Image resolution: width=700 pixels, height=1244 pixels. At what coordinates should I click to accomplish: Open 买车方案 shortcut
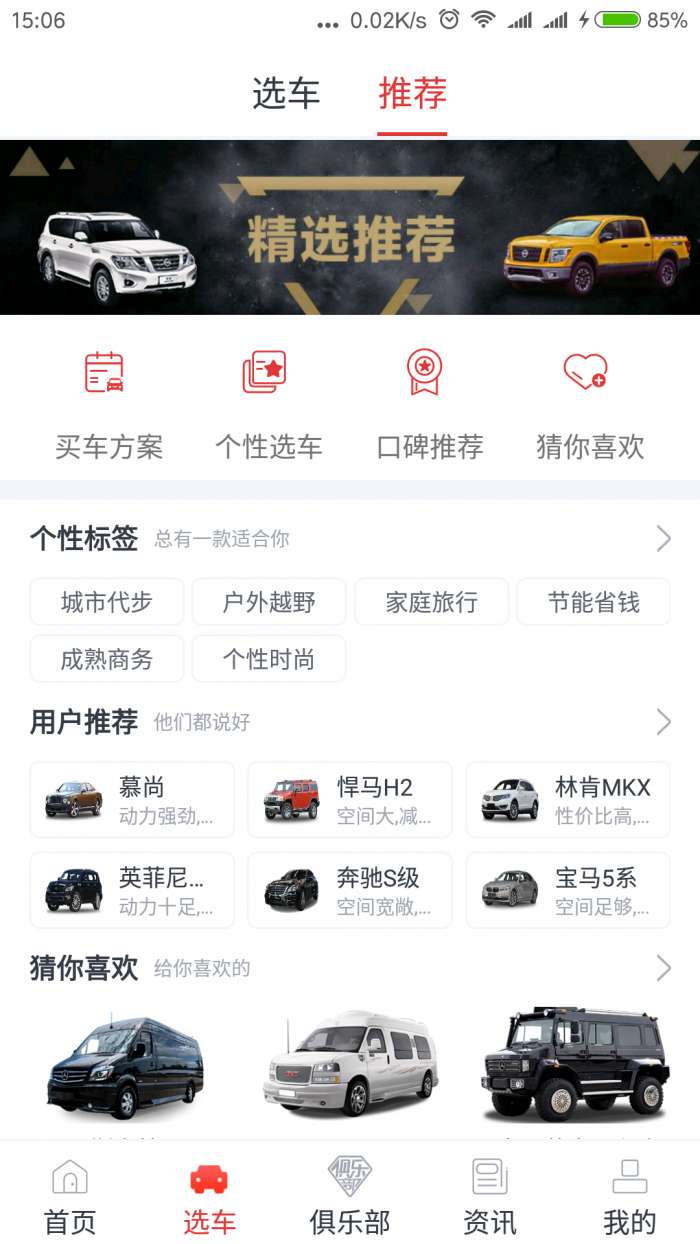coord(108,405)
